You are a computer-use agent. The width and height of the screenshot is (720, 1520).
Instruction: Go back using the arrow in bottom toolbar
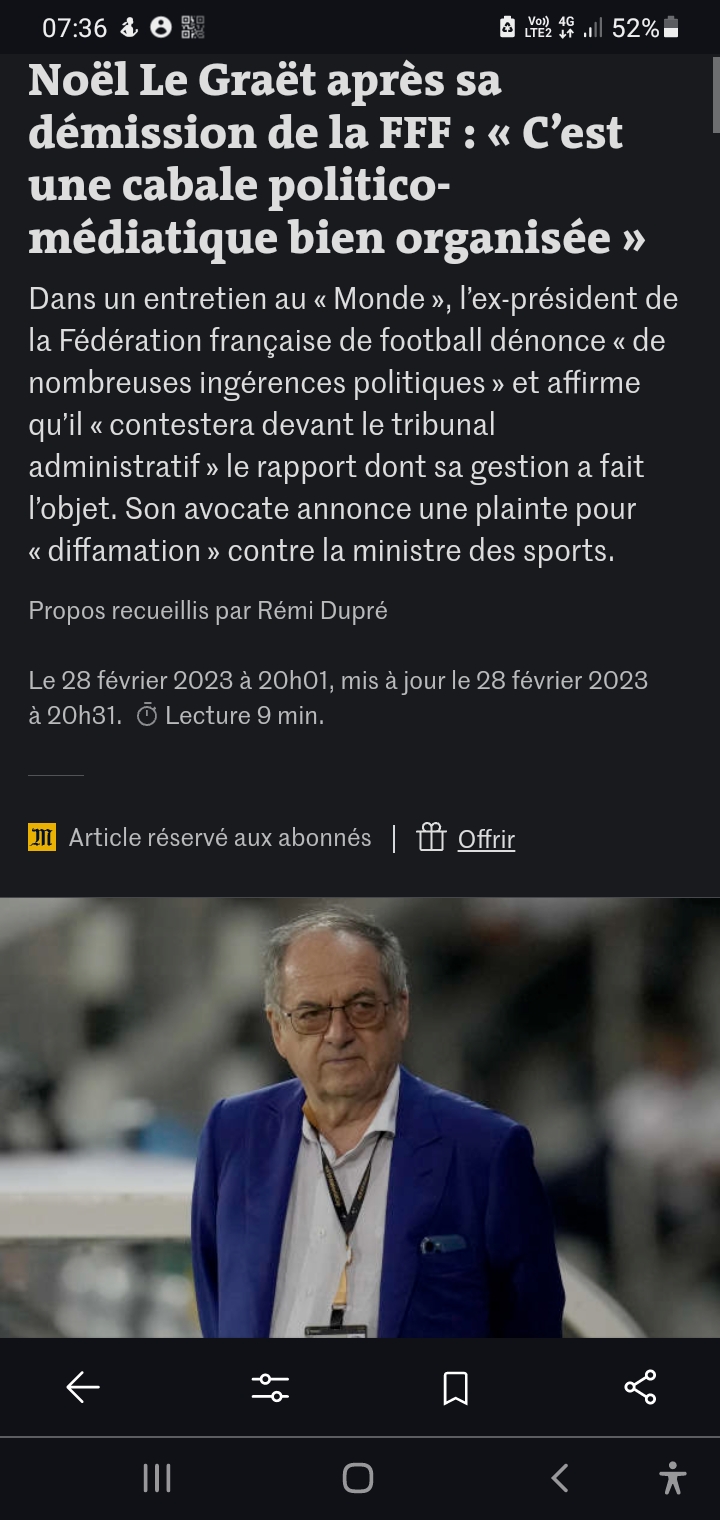pos(83,1386)
